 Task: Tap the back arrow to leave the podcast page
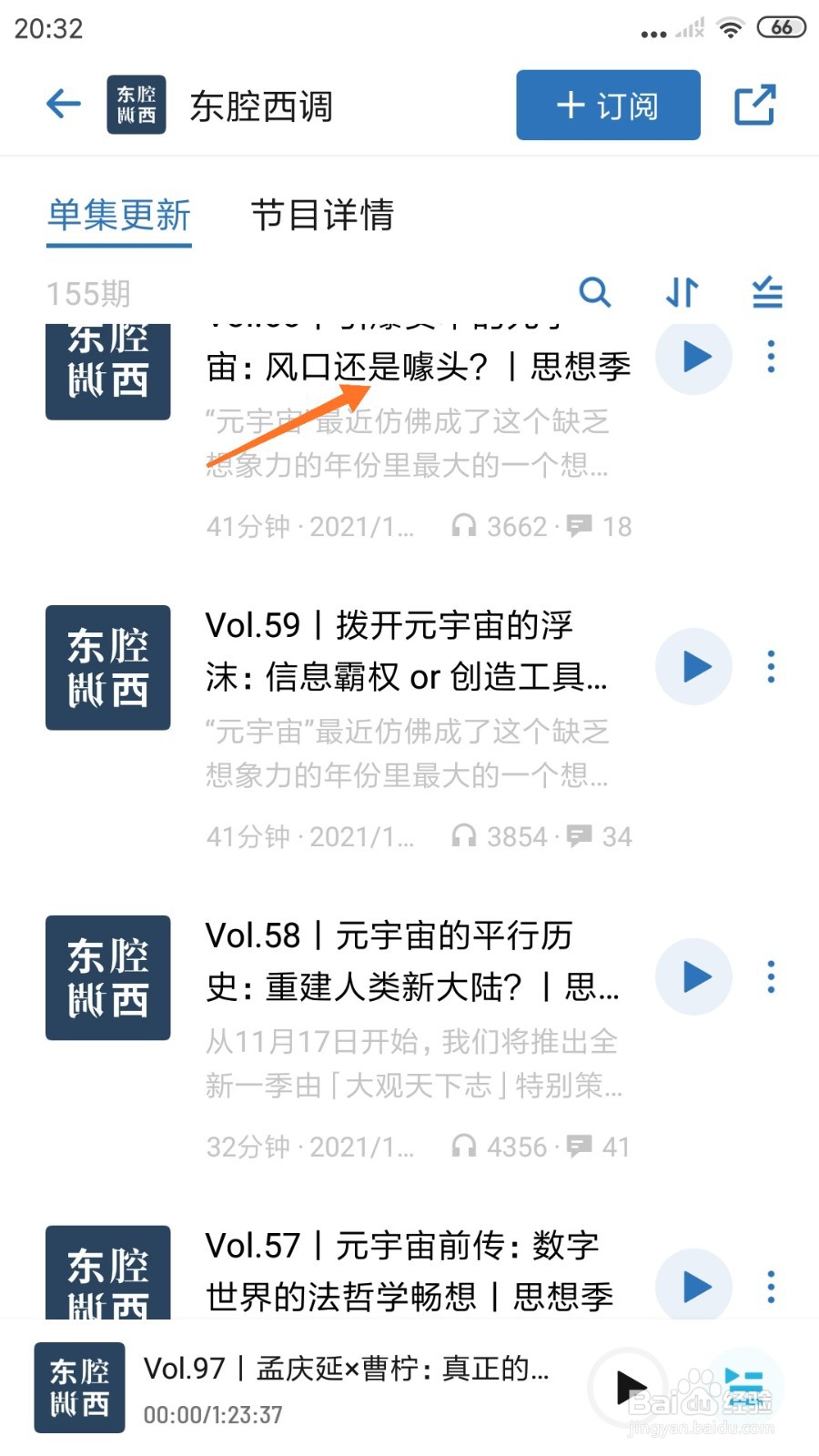pyautogui.click(x=62, y=104)
